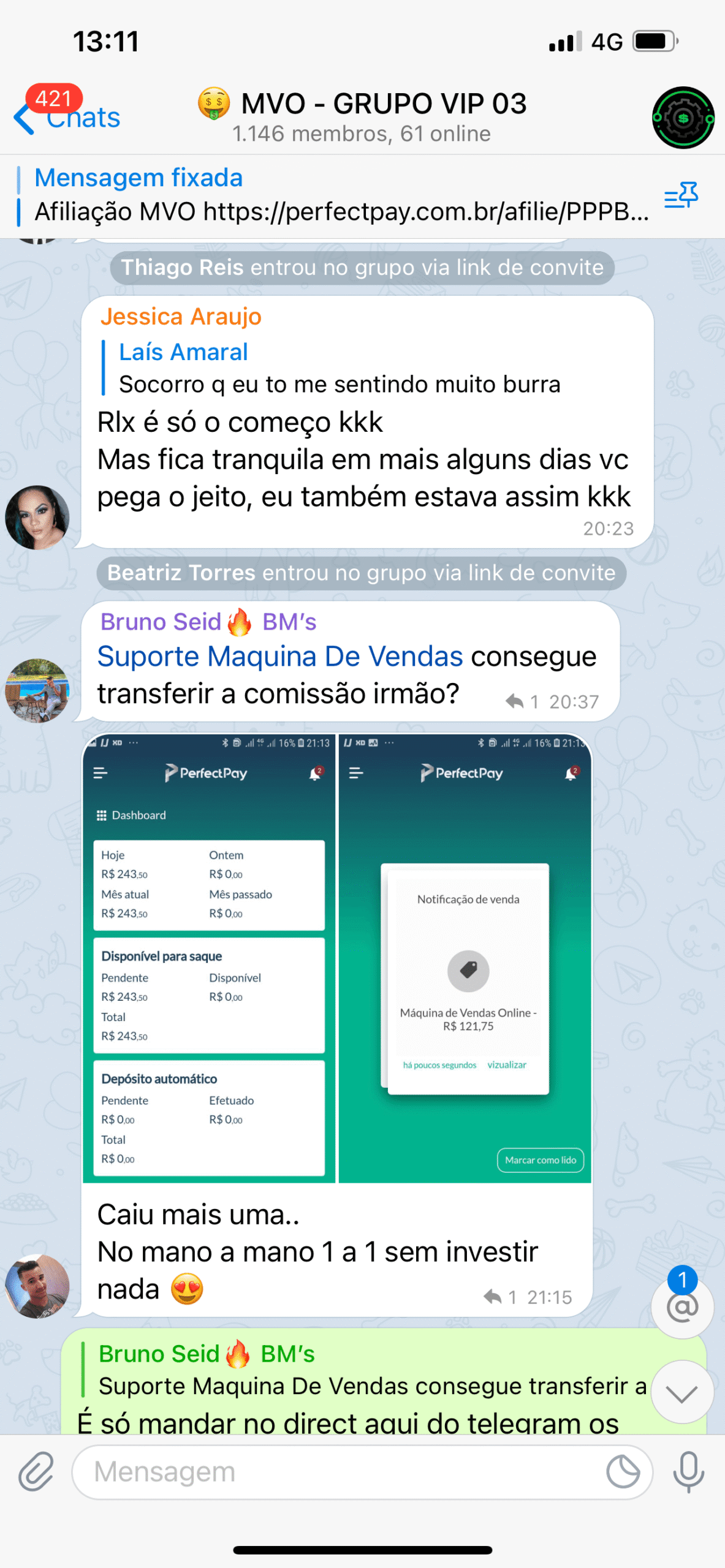Image resolution: width=725 pixels, height=1568 pixels.
Task: View replies to the 20:37 message
Action: pyautogui.click(x=522, y=701)
